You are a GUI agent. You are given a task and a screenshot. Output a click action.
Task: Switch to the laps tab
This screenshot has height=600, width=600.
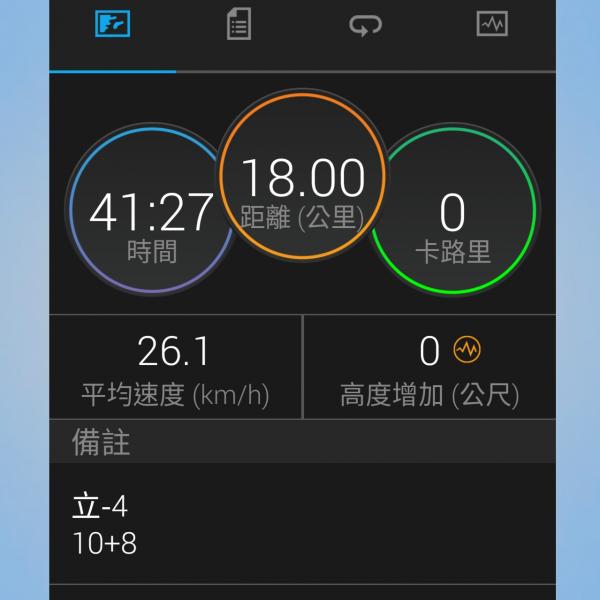365,25
